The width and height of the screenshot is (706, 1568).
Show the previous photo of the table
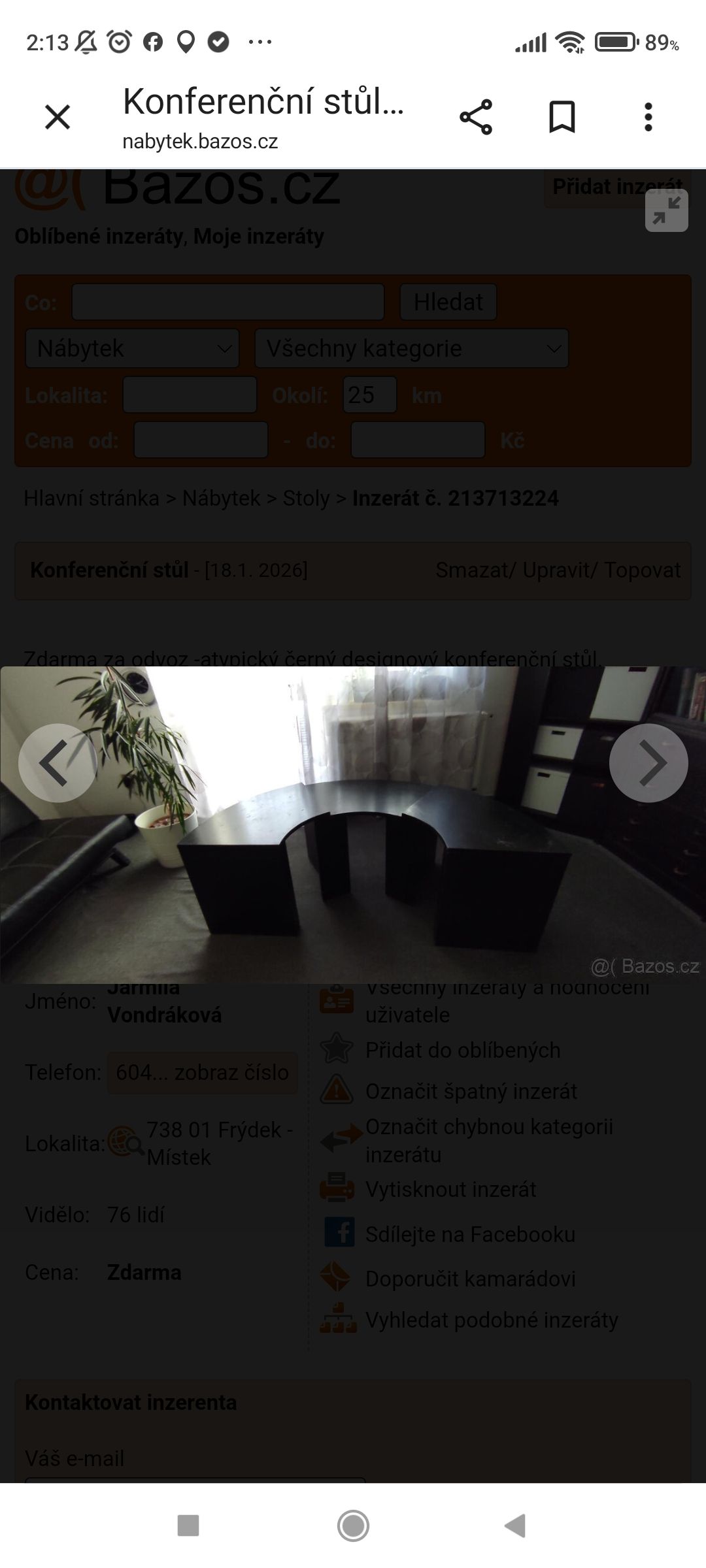click(58, 762)
